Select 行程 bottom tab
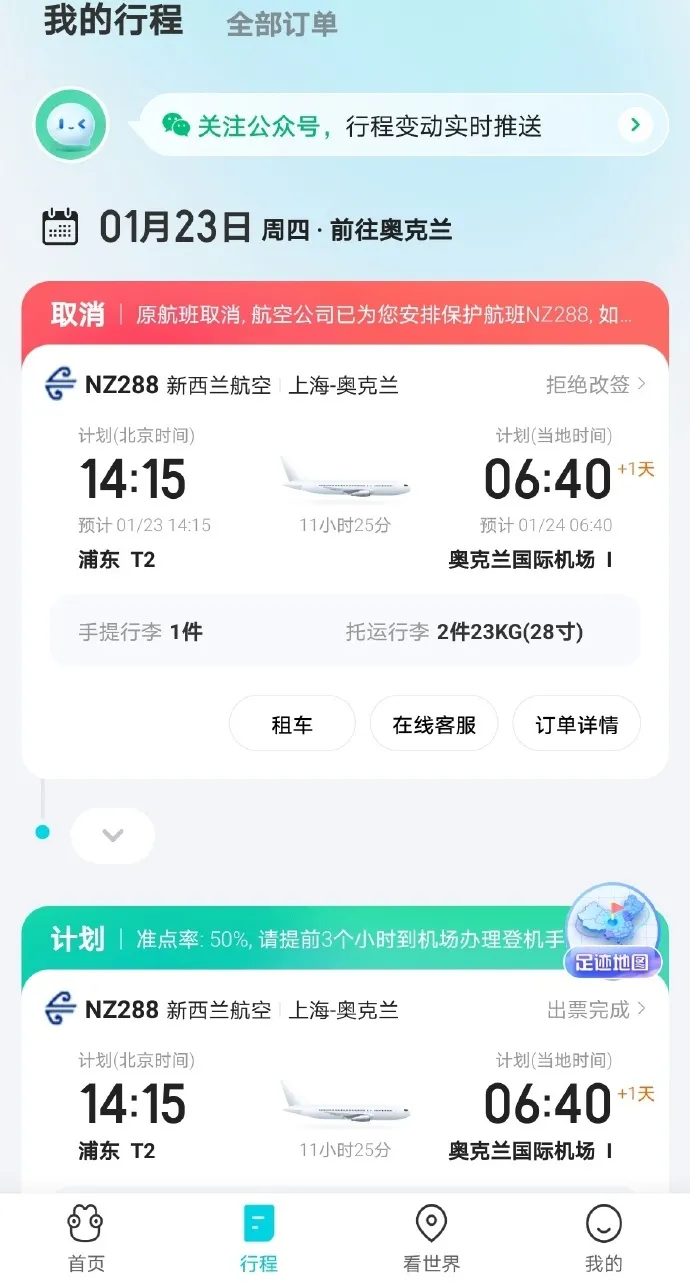690x1286 pixels. (x=259, y=1239)
